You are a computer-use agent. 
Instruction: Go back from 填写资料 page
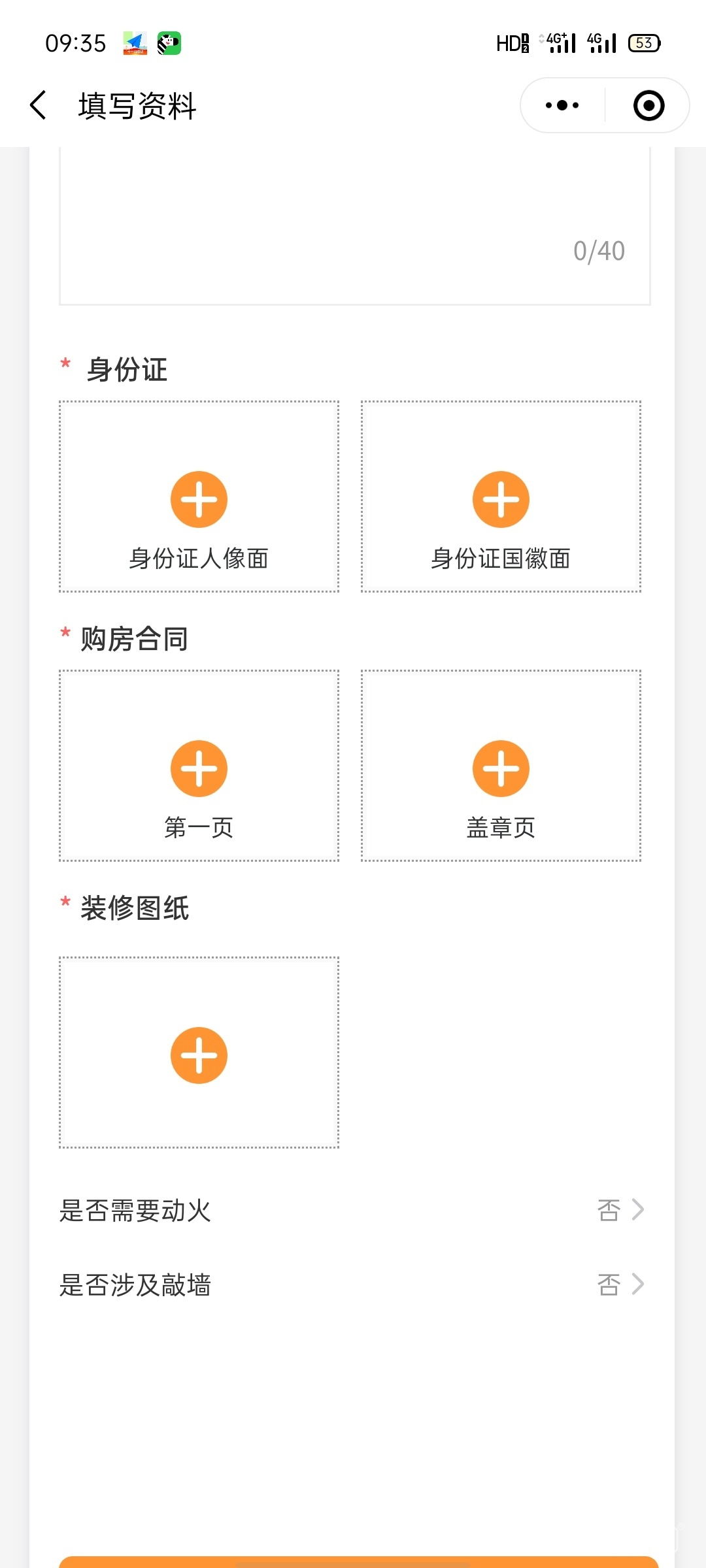click(38, 105)
